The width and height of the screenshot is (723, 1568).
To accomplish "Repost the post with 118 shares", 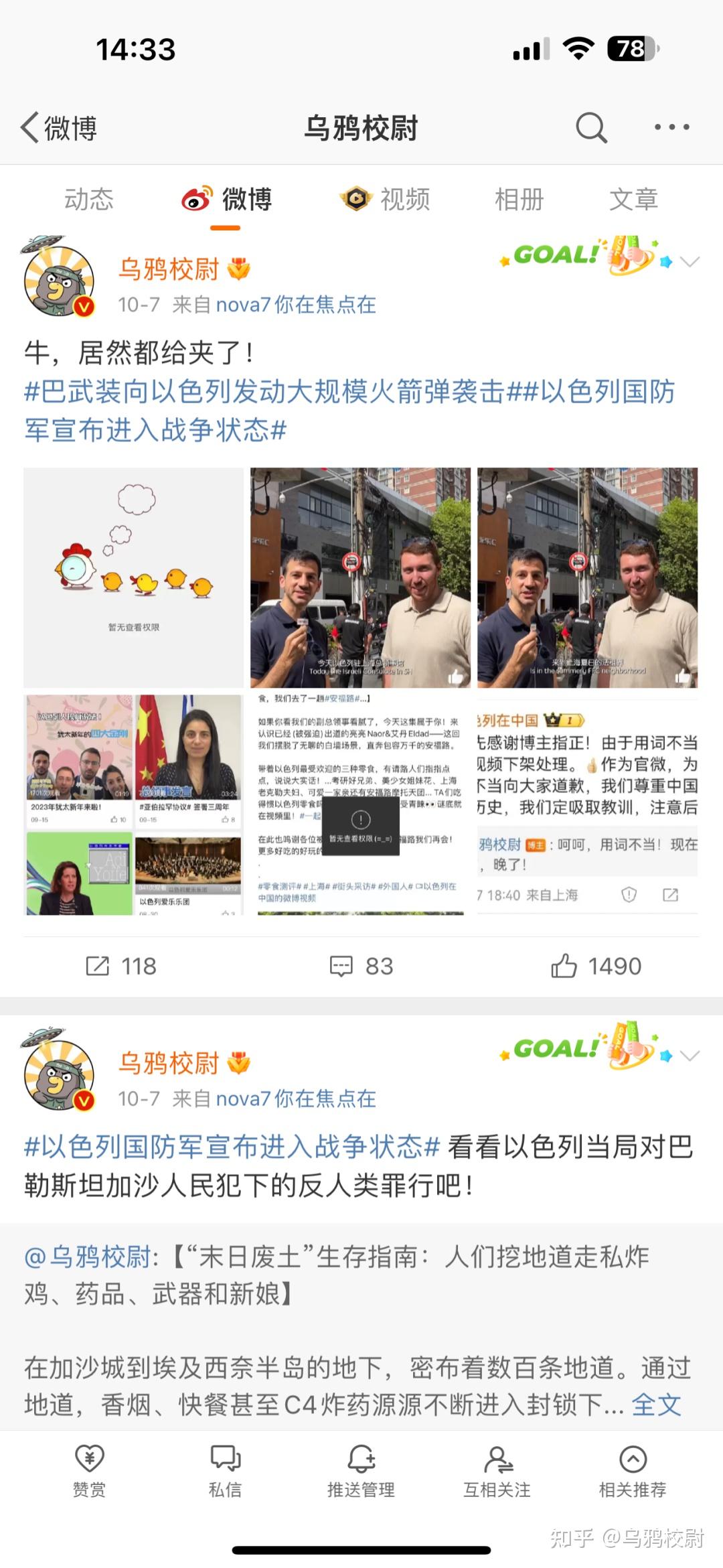I will pyautogui.click(x=121, y=966).
